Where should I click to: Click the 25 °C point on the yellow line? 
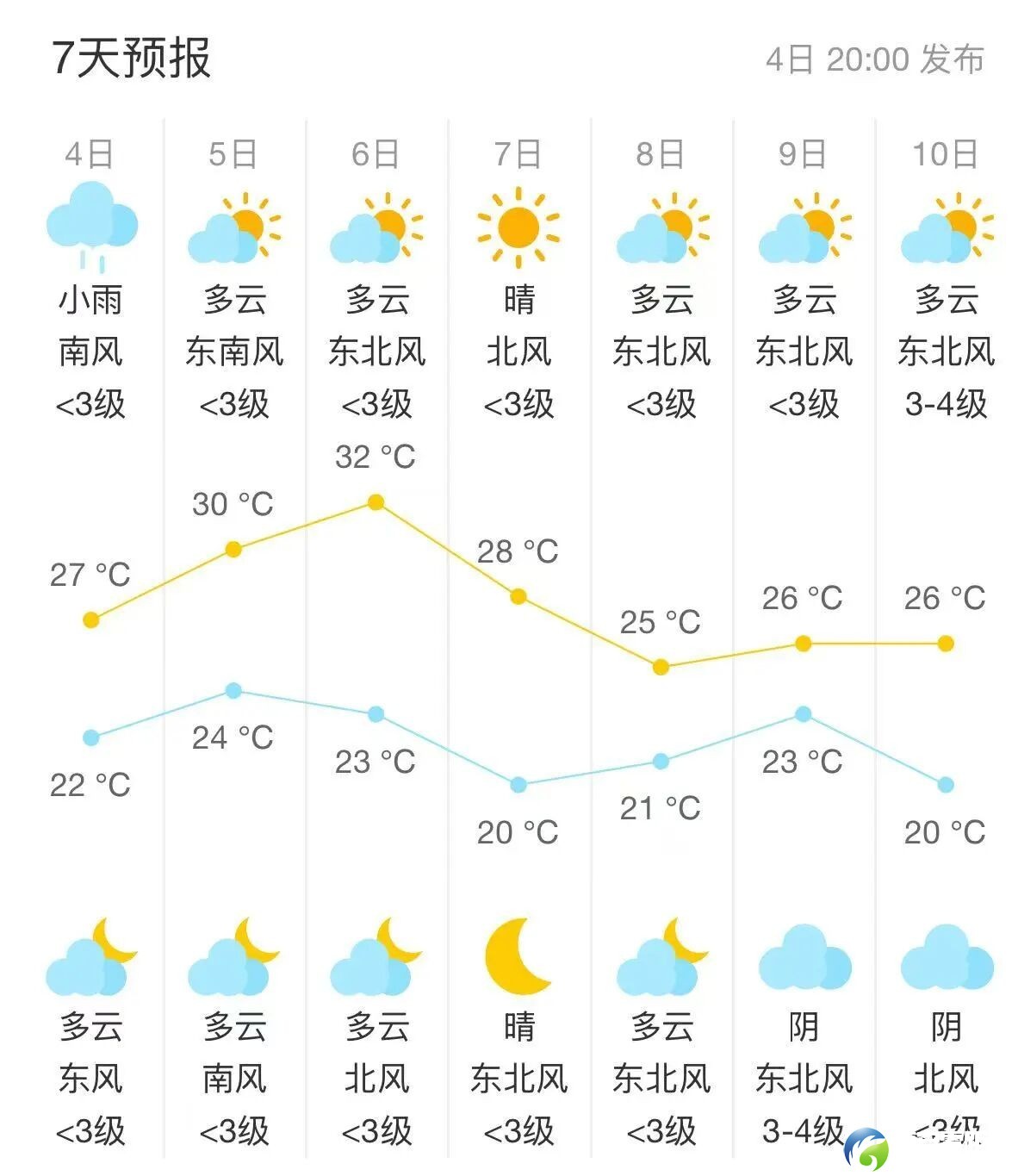click(x=659, y=667)
